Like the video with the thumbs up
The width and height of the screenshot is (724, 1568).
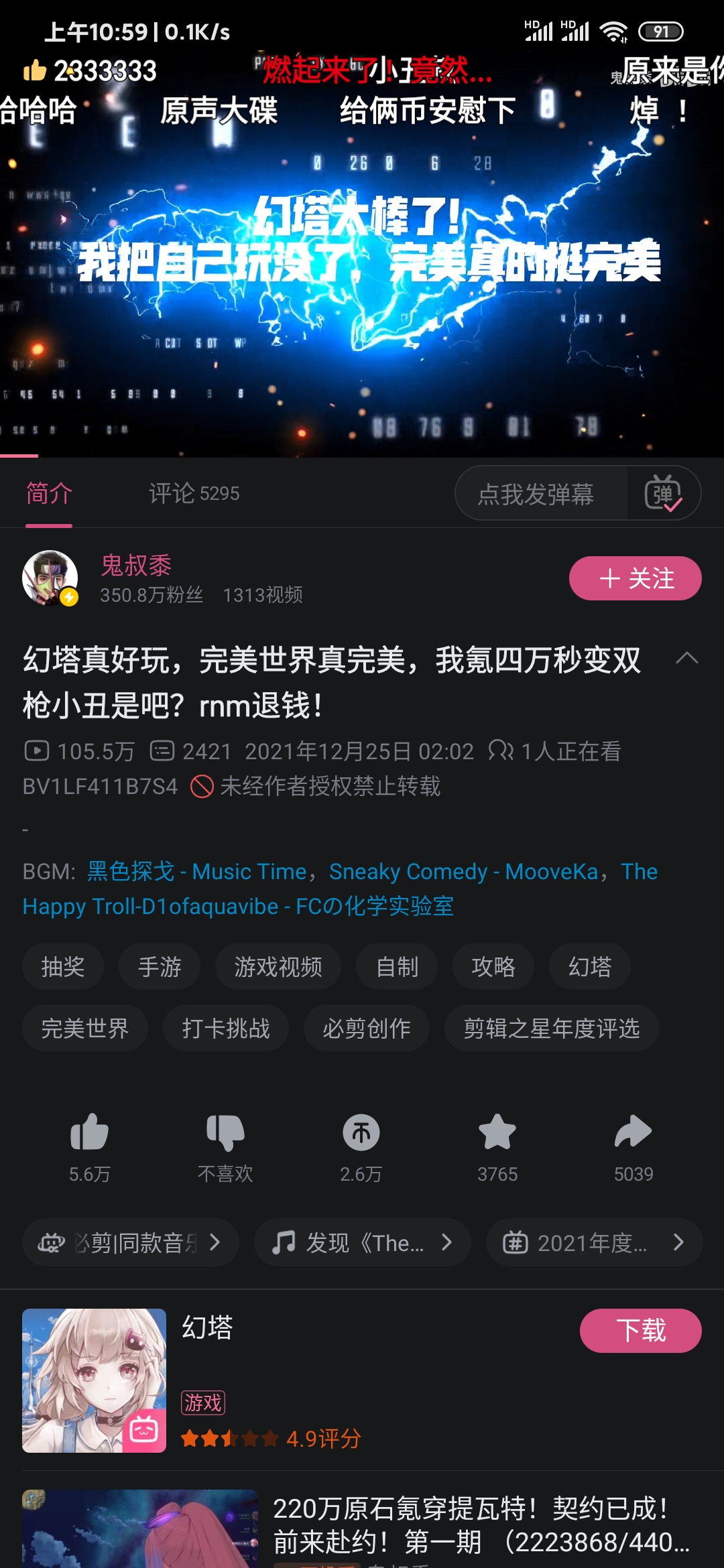(89, 1146)
